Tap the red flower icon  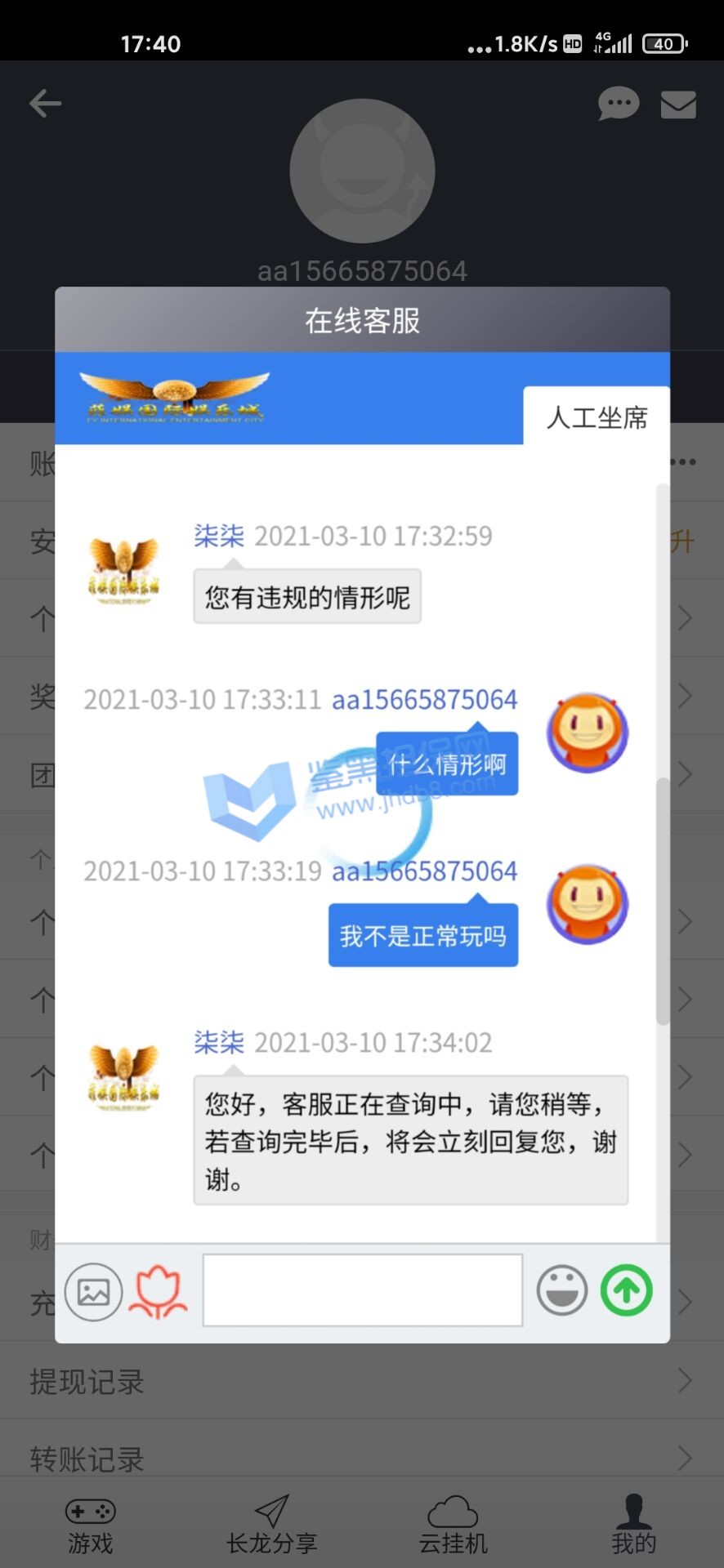tap(159, 1291)
